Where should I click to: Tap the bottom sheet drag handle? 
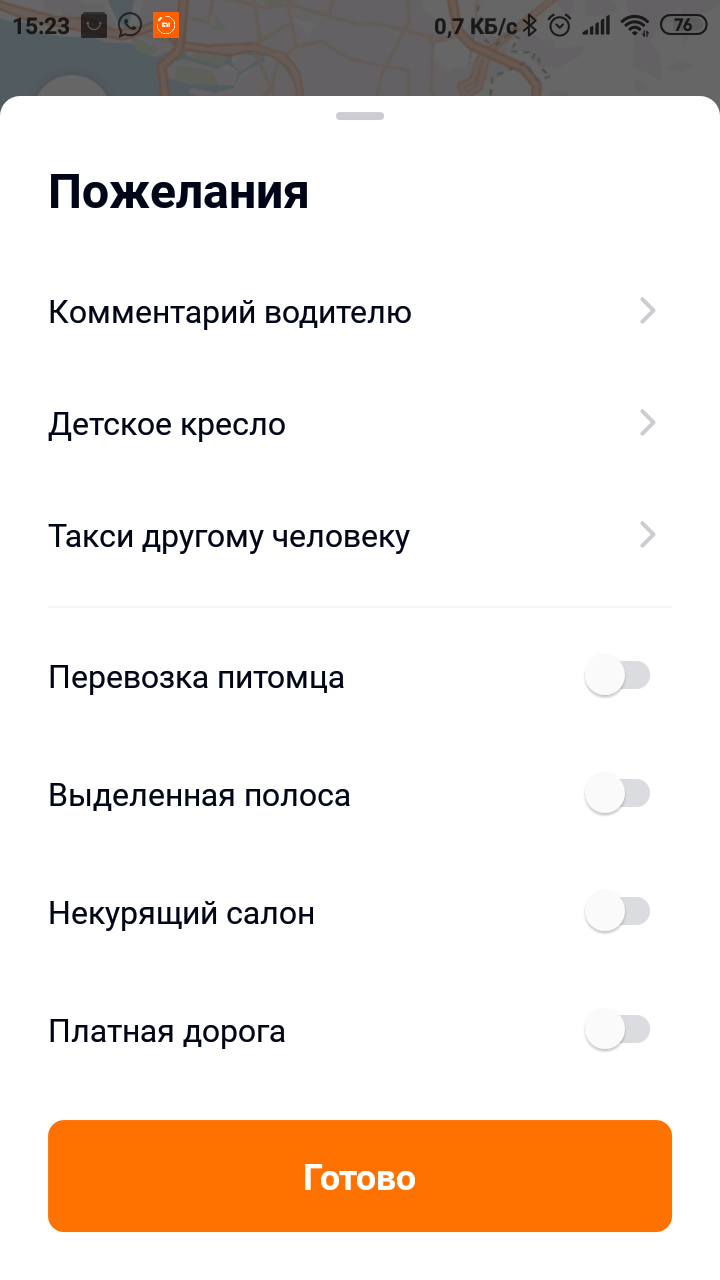360,116
